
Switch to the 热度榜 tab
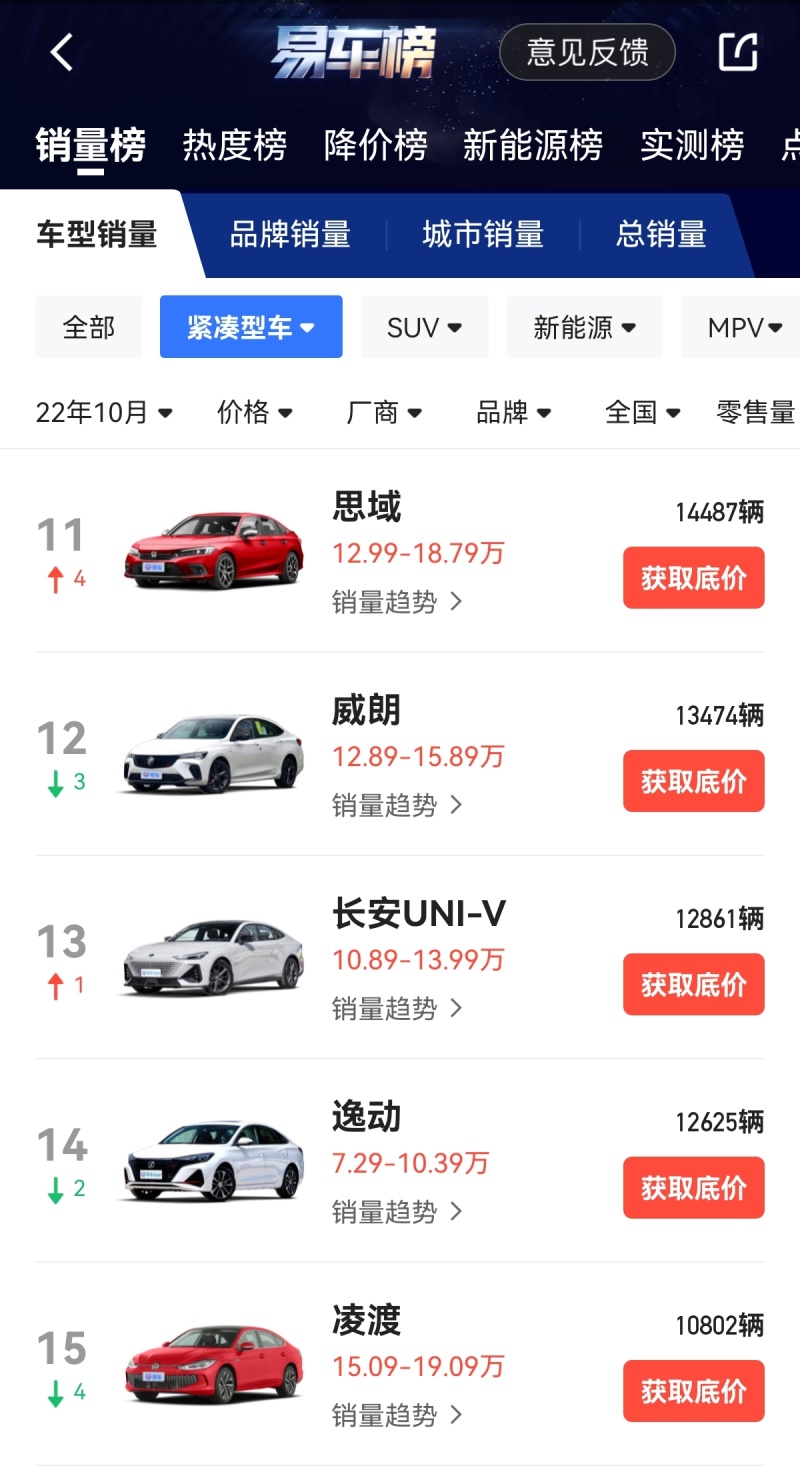234,146
